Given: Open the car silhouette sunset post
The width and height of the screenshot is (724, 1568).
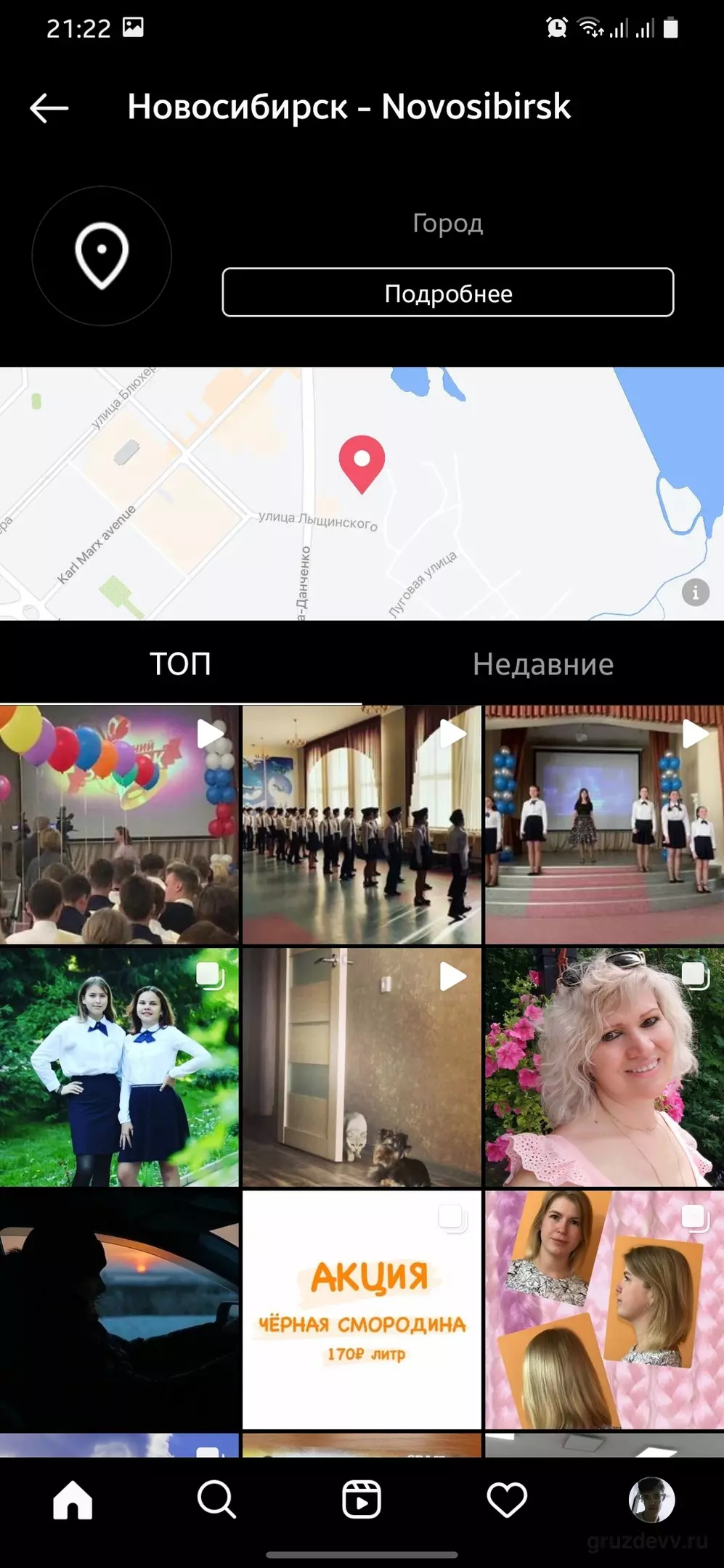Looking at the screenshot, I should click(119, 1310).
